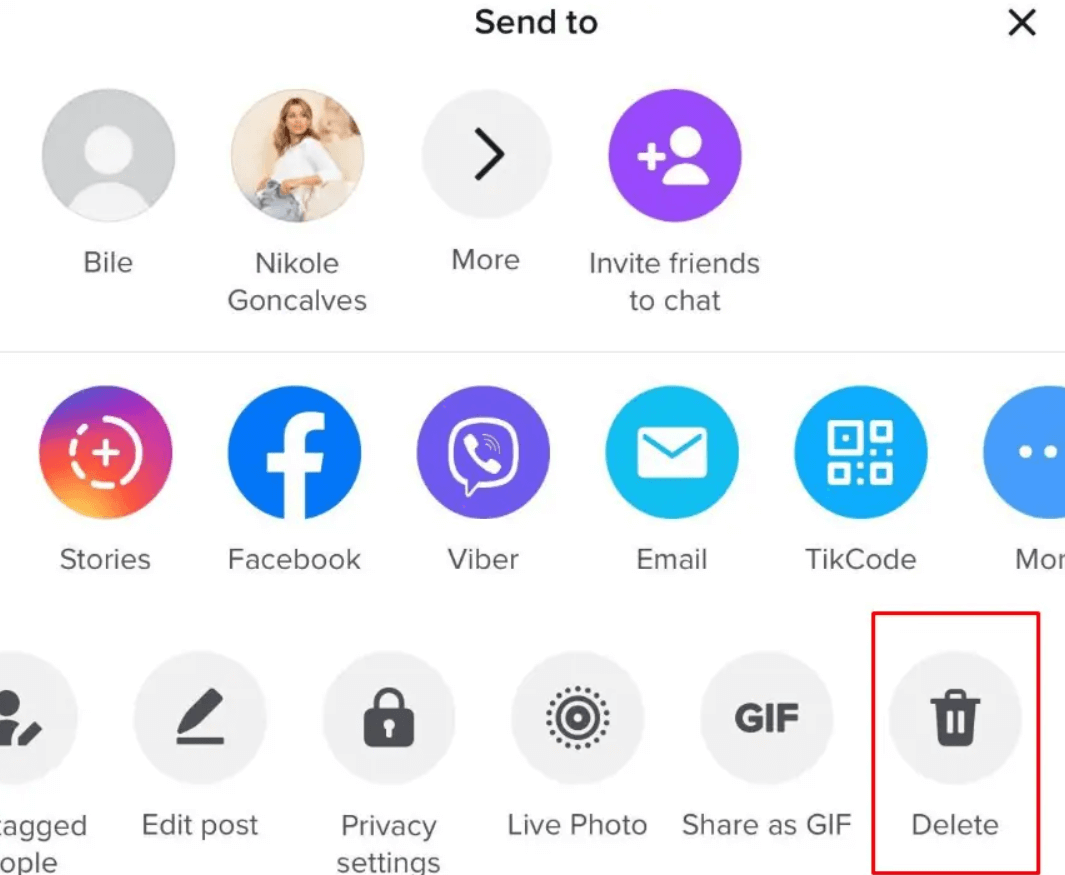Open the TikCode option
The height and width of the screenshot is (875, 1065).
point(861,452)
